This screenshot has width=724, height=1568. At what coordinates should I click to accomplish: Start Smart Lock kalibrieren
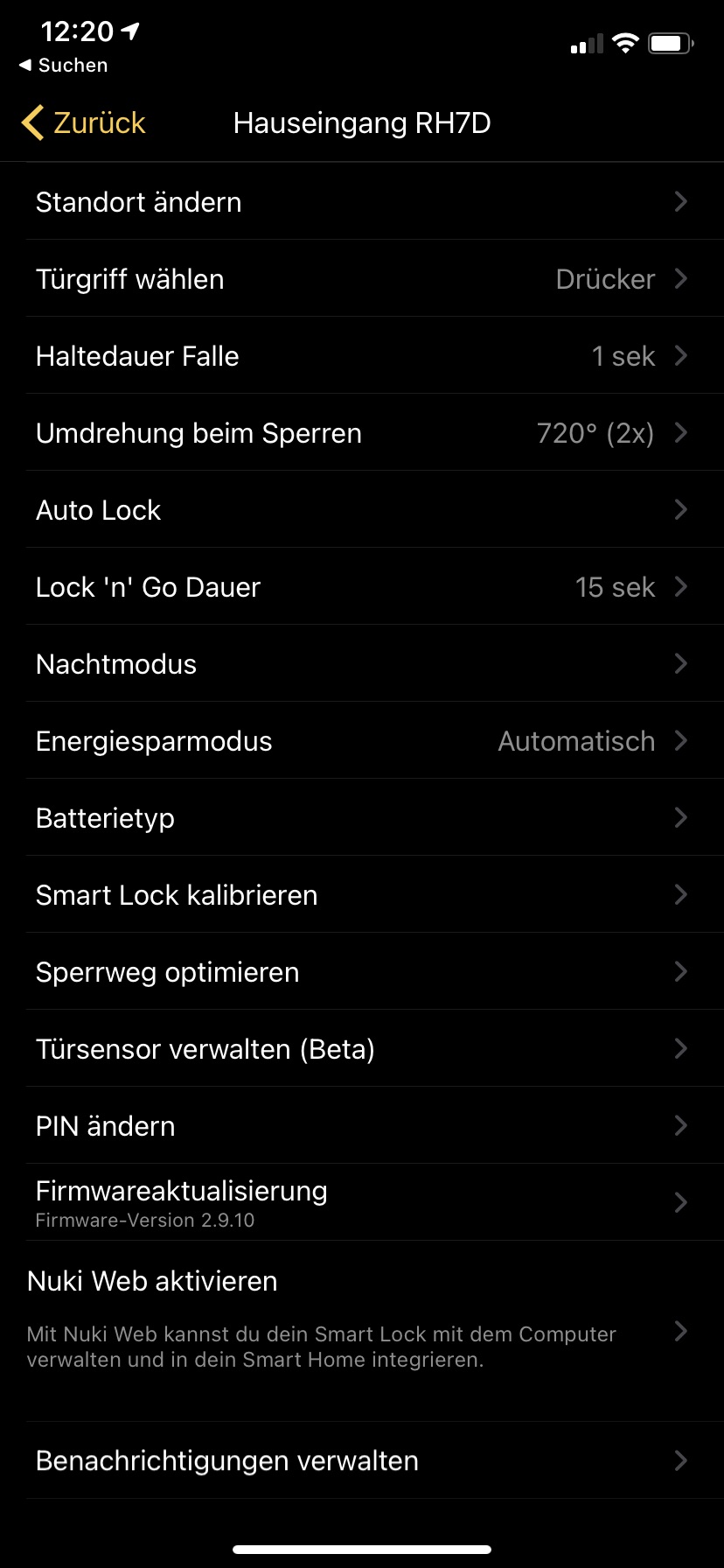(x=362, y=895)
